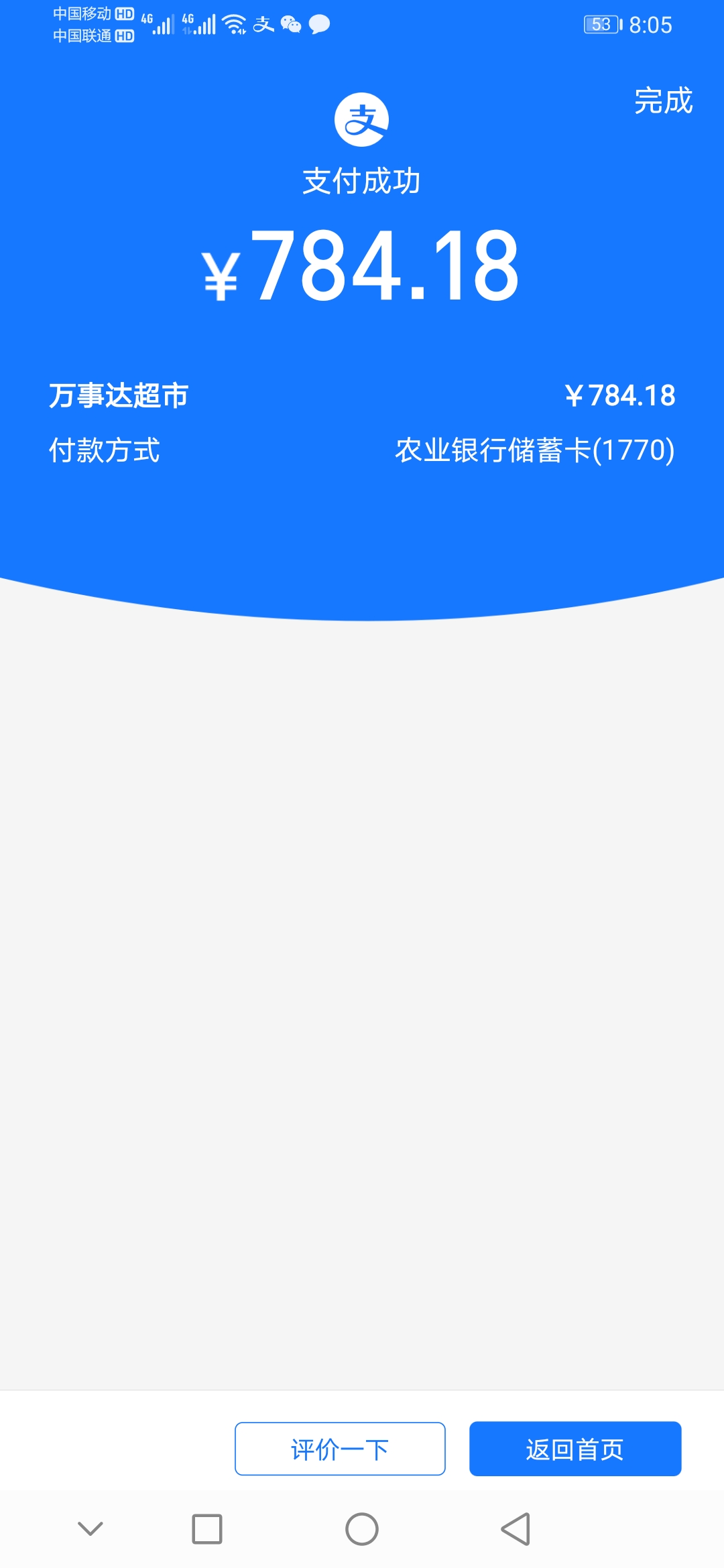This screenshot has height=1568, width=724.
Task: Open recent apps via the square button
Action: pos(207,1529)
